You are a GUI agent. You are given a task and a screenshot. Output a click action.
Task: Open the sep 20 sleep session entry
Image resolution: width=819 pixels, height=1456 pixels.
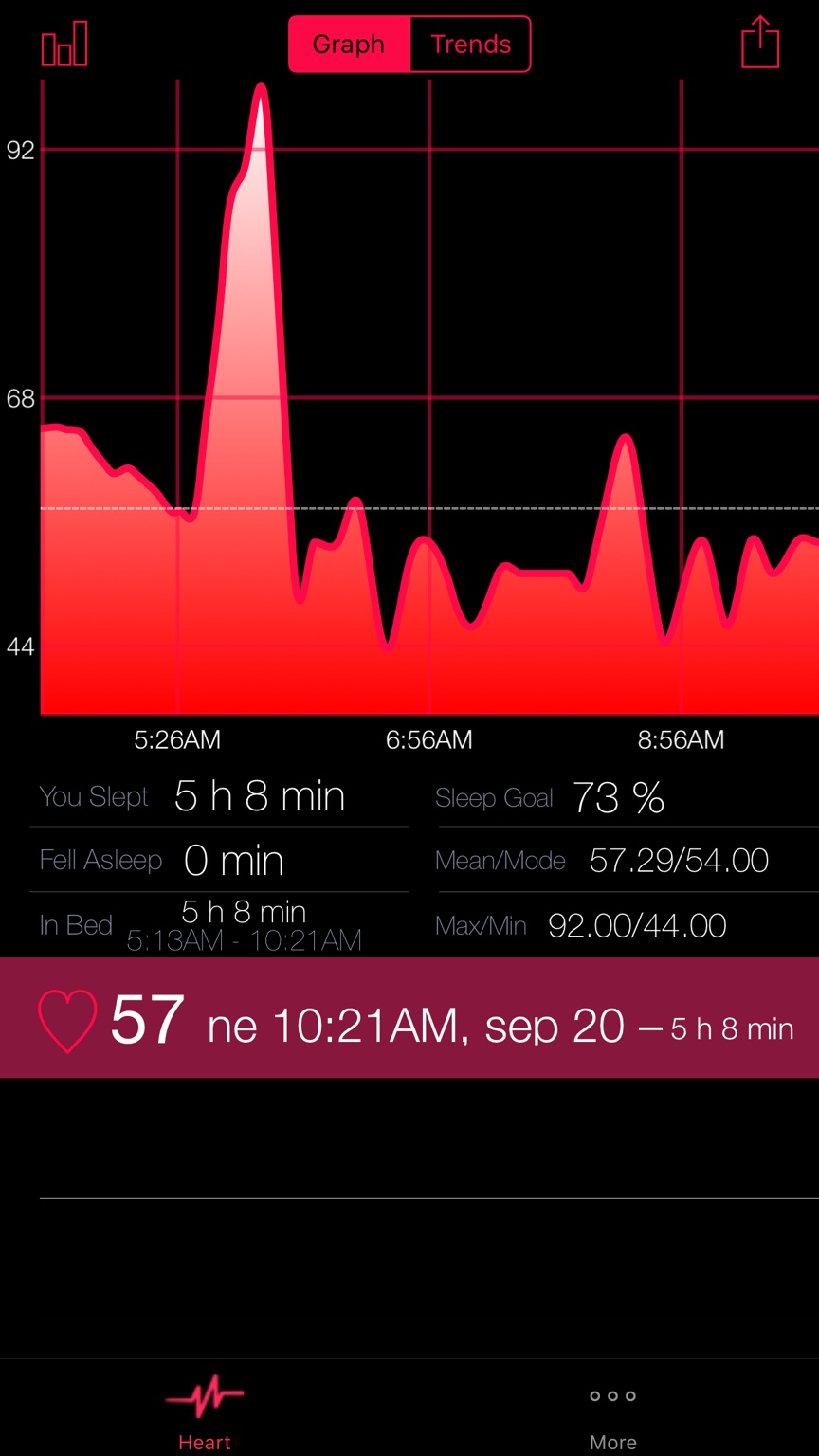point(409,1018)
